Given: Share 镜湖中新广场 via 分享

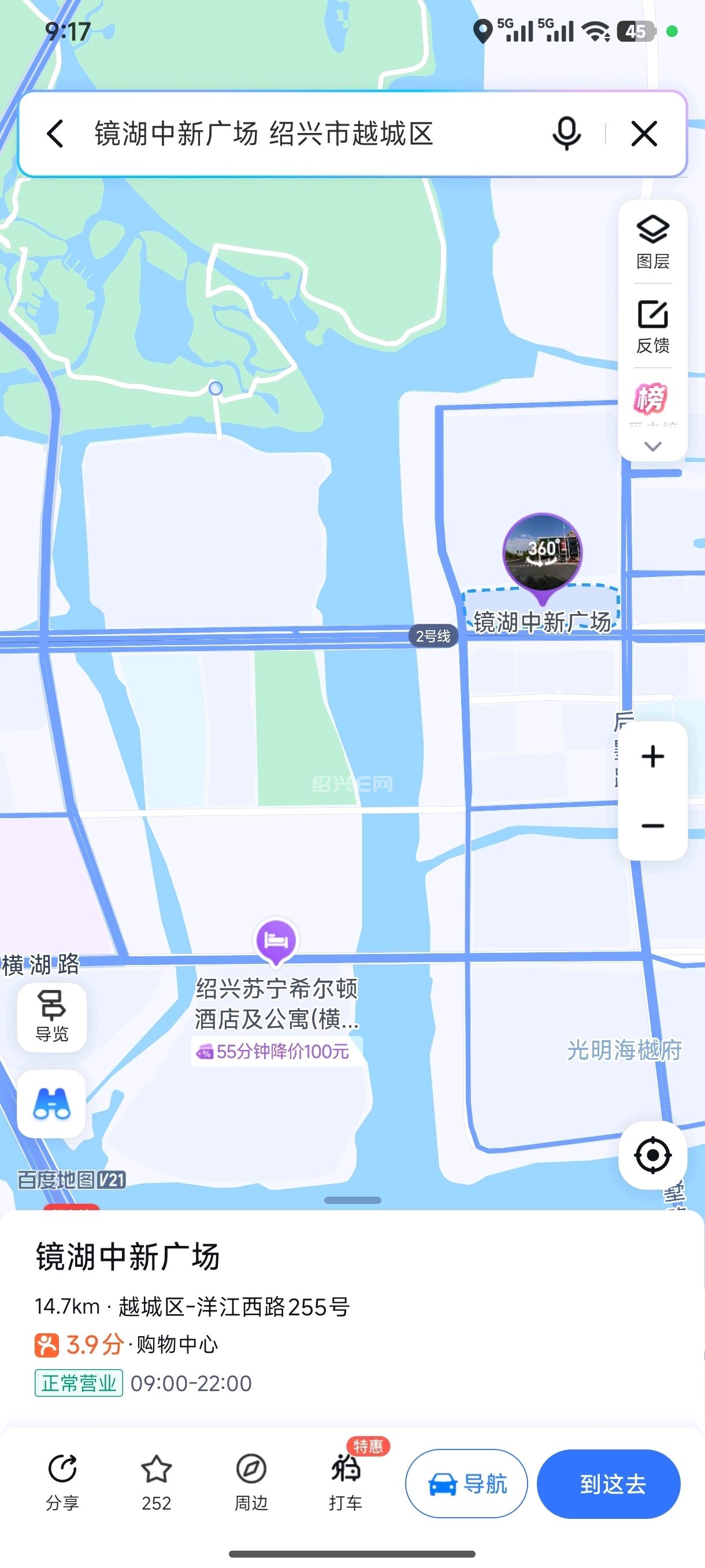Looking at the screenshot, I should (62, 1481).
